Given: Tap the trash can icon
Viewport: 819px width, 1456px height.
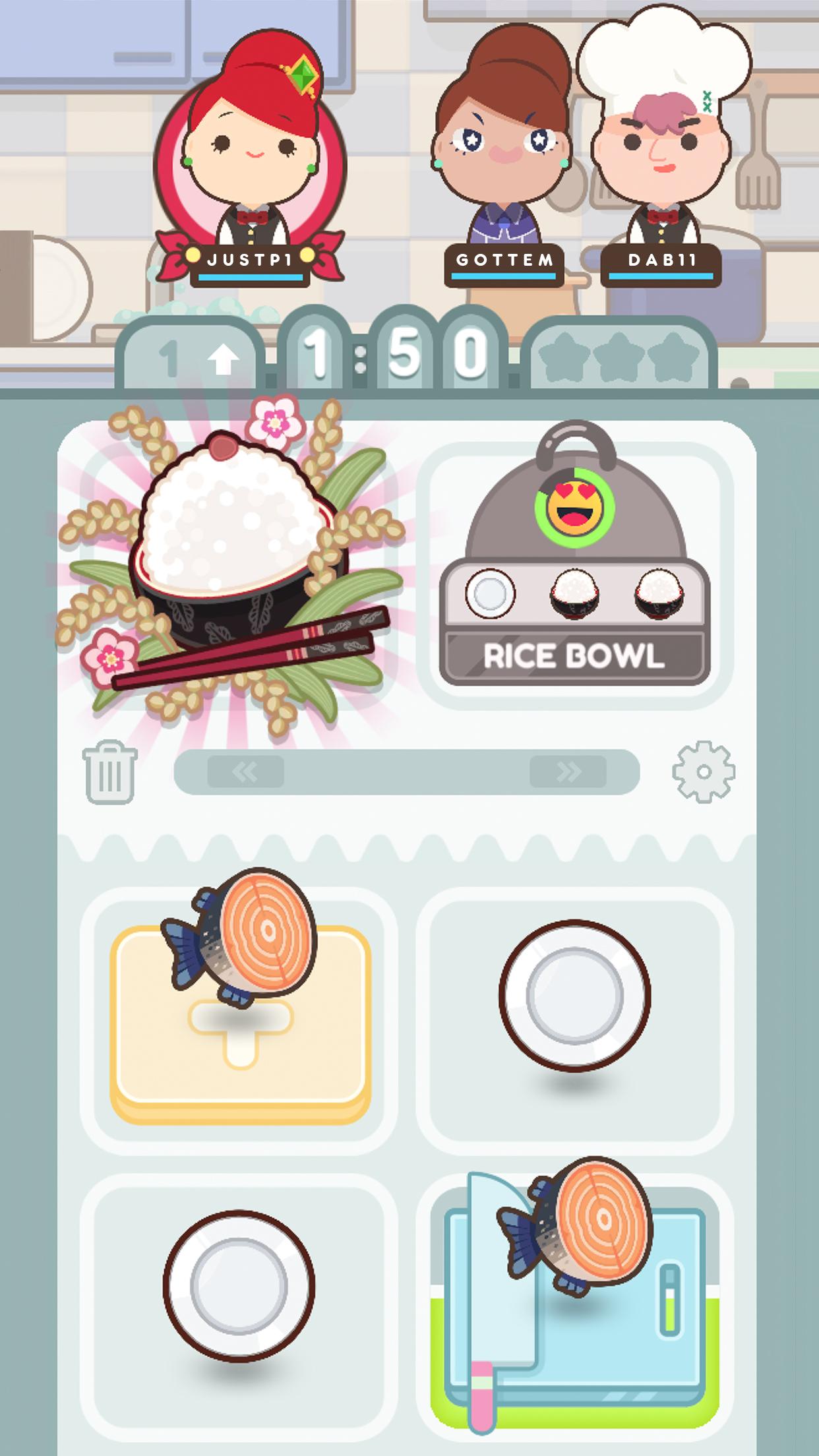Looking at the screenshot, I should [x=109, y=772].
